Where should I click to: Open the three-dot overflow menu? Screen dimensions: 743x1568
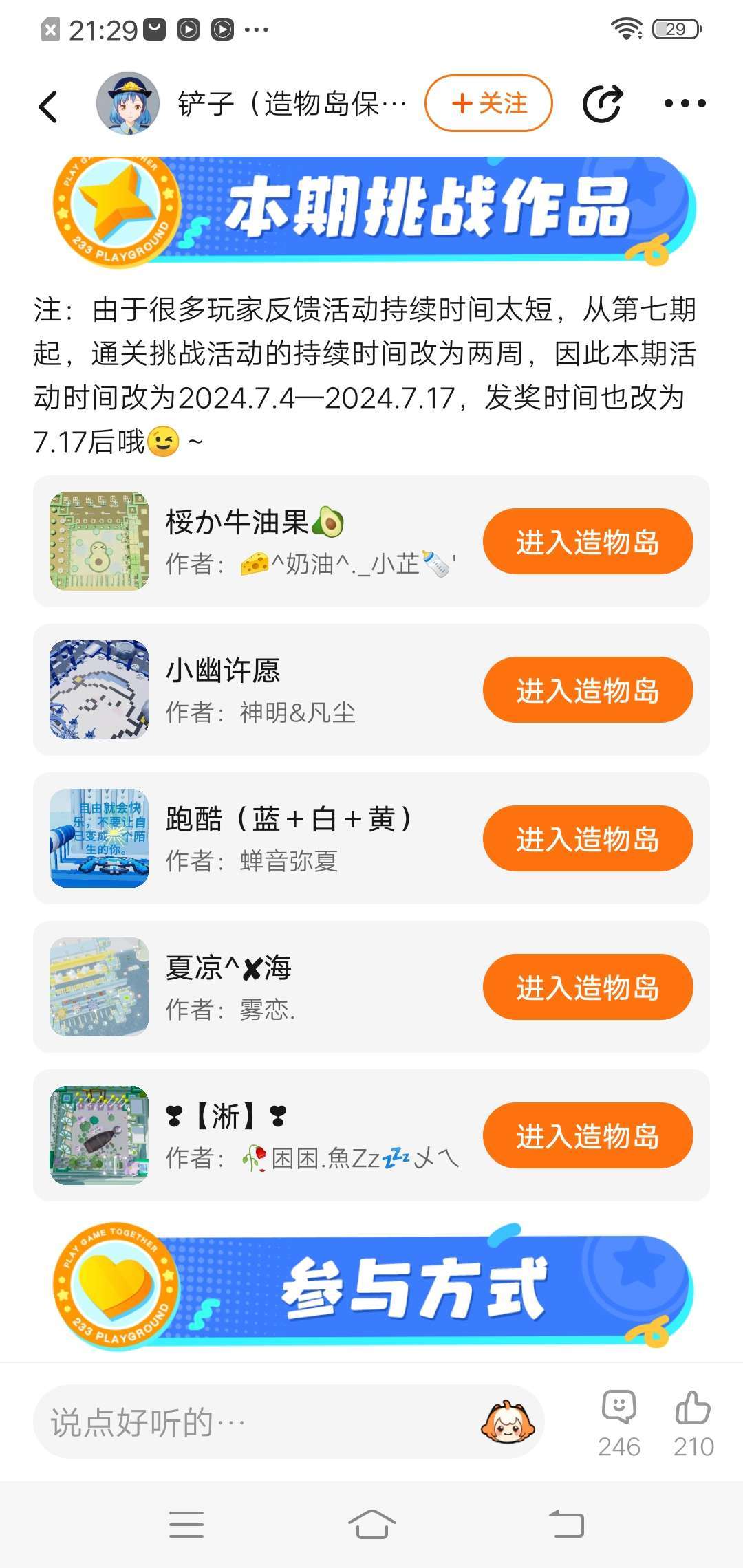pyautogui.click(x=685, y=104)
